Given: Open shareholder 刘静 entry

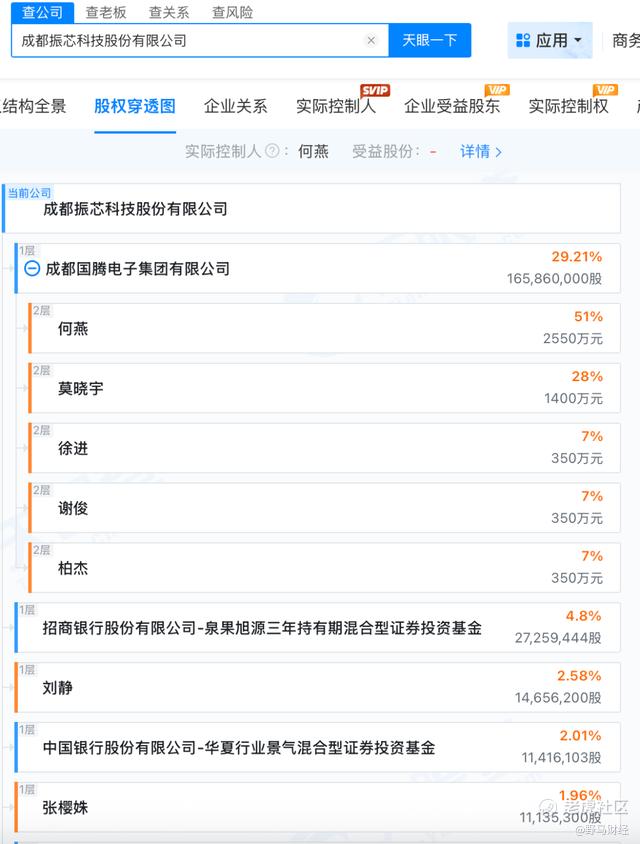Looking at the screenshot, I should pyautogui.click(x=58, y=688).
